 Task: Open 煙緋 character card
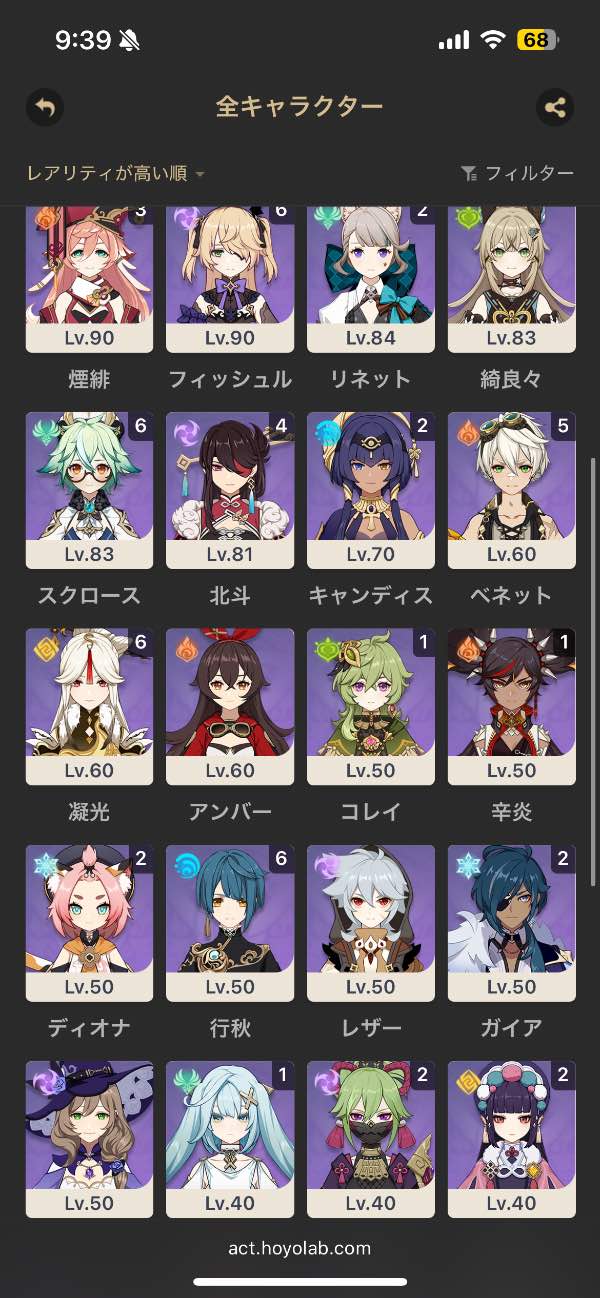pyautogui.click(x=89, y=280)
